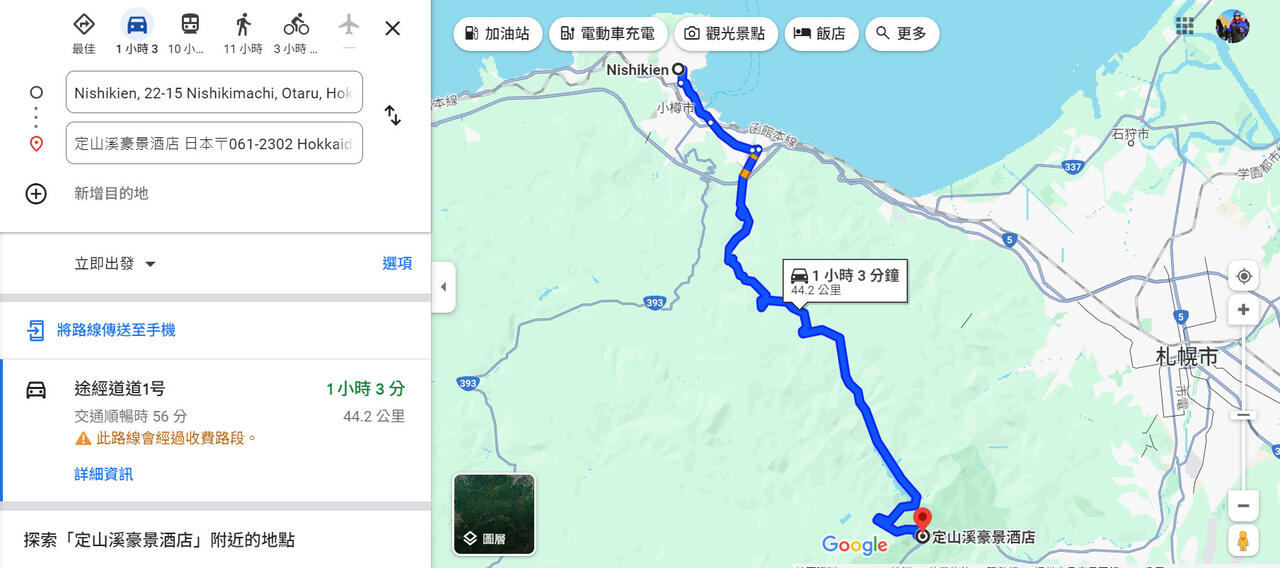Close the directions panel
This screenshot has height=568, width=1280.
393,28
